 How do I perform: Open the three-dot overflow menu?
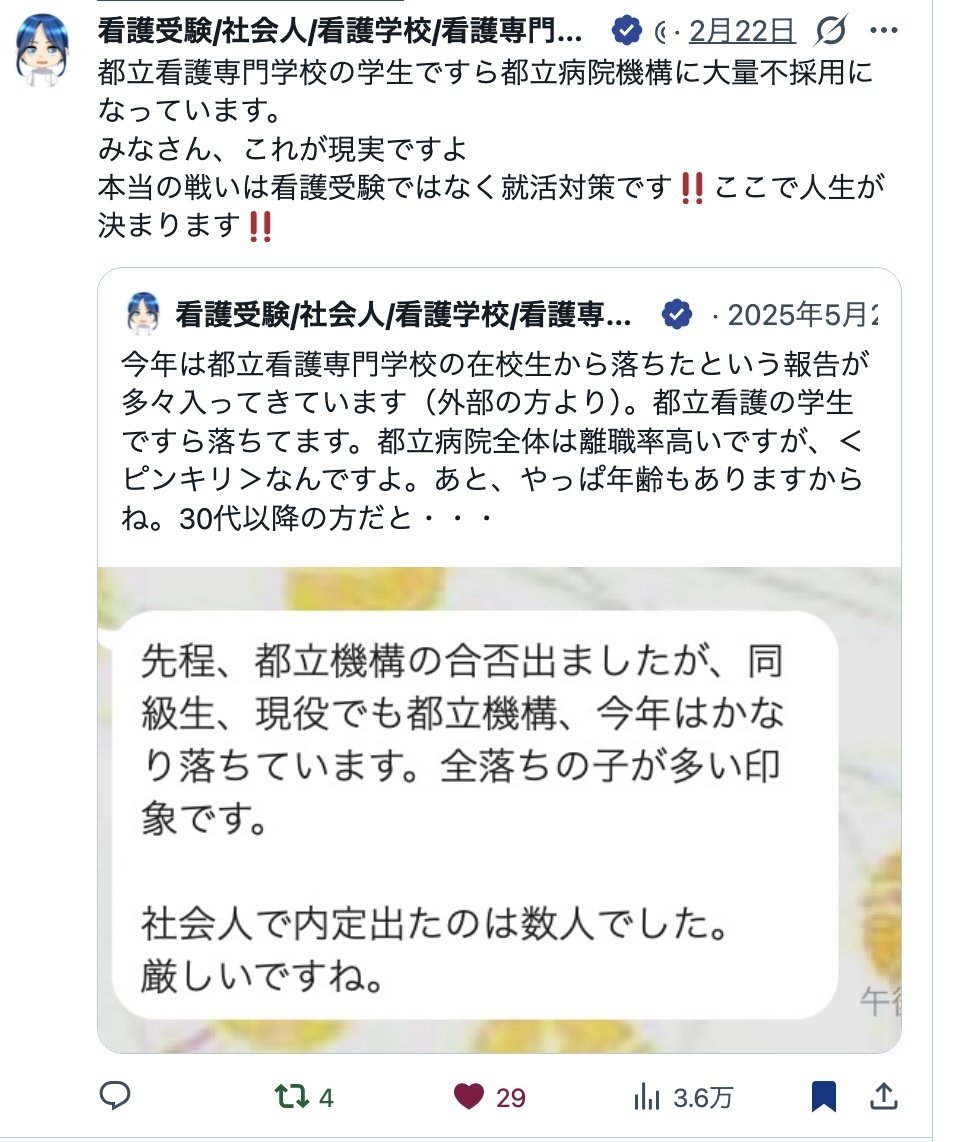click(884, 31)
